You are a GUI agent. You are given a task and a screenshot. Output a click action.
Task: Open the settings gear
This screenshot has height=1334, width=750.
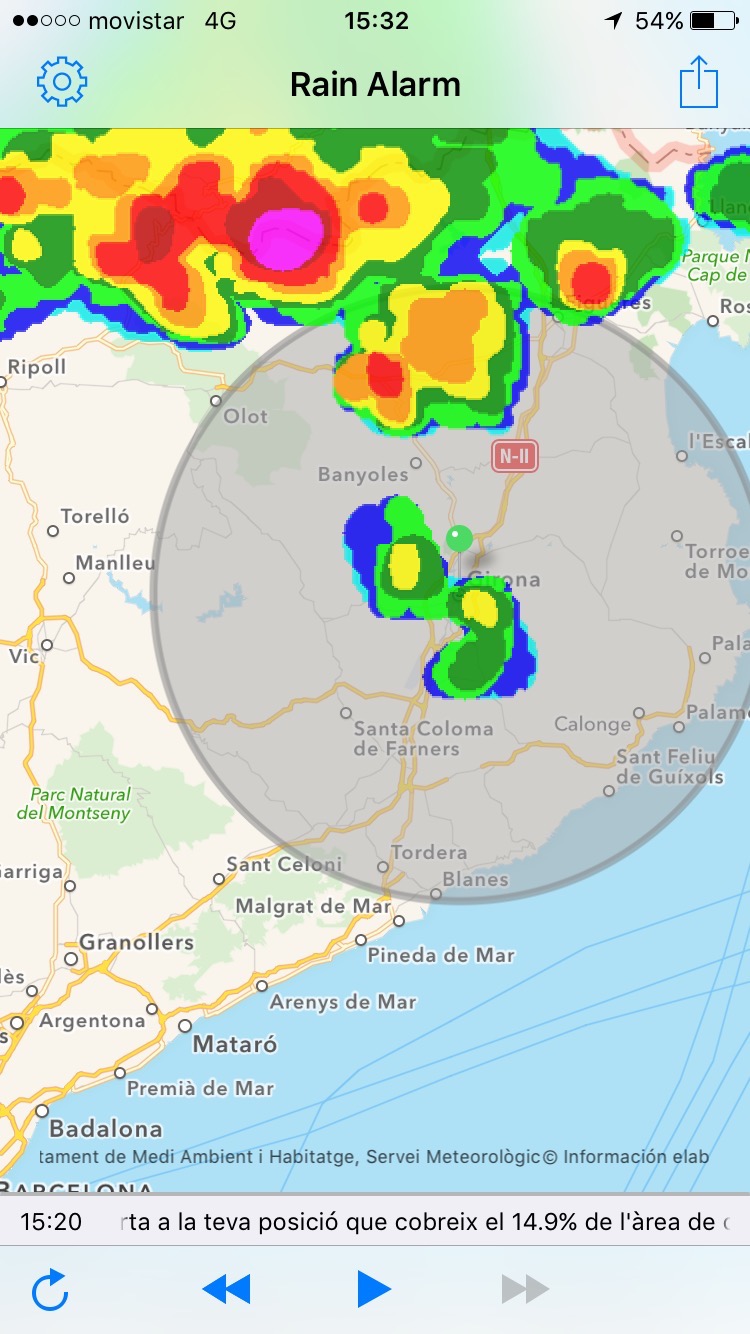62,82
